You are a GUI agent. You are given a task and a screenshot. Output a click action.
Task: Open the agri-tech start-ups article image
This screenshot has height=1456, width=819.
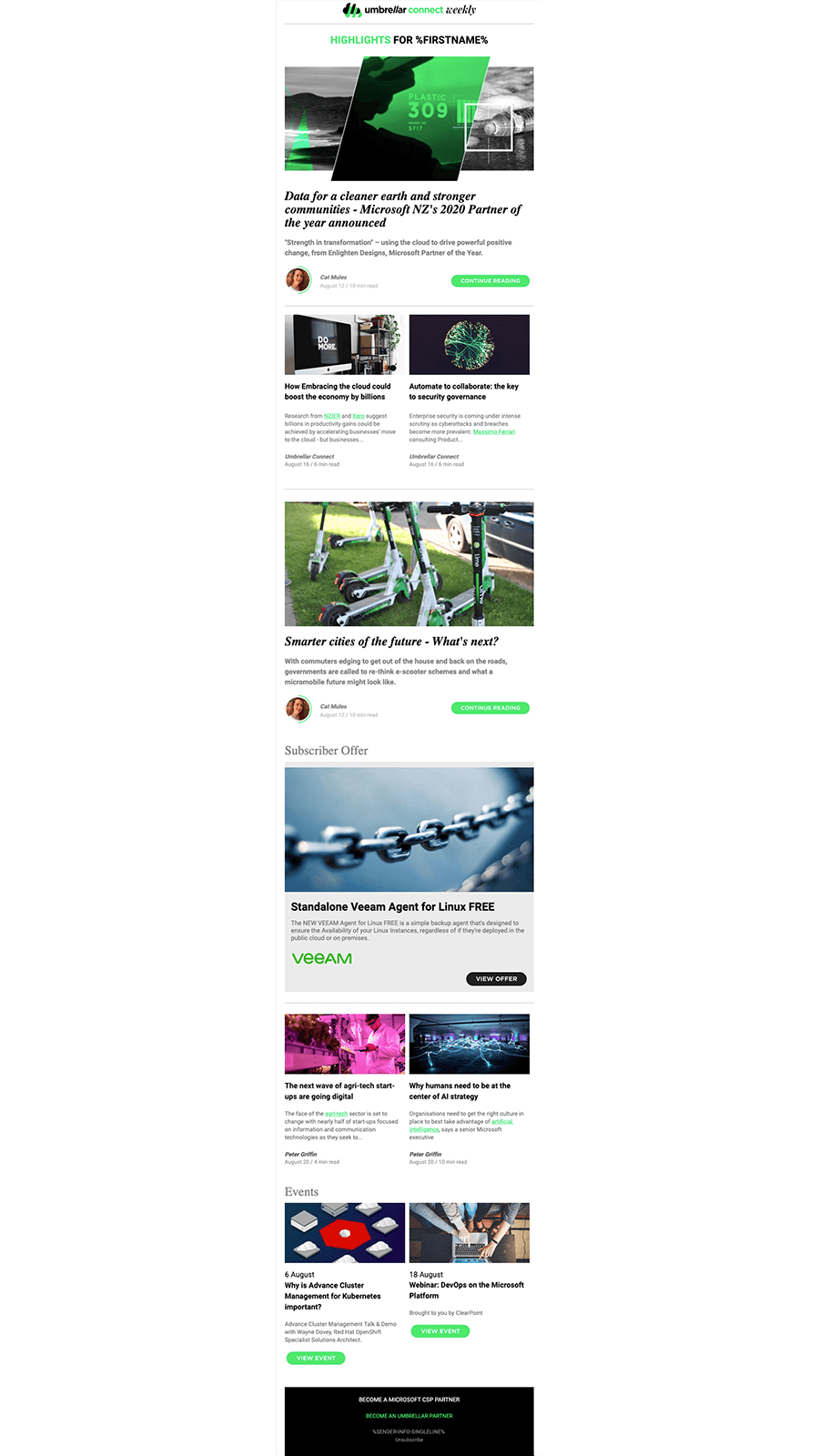click(x=345, y=1044)
